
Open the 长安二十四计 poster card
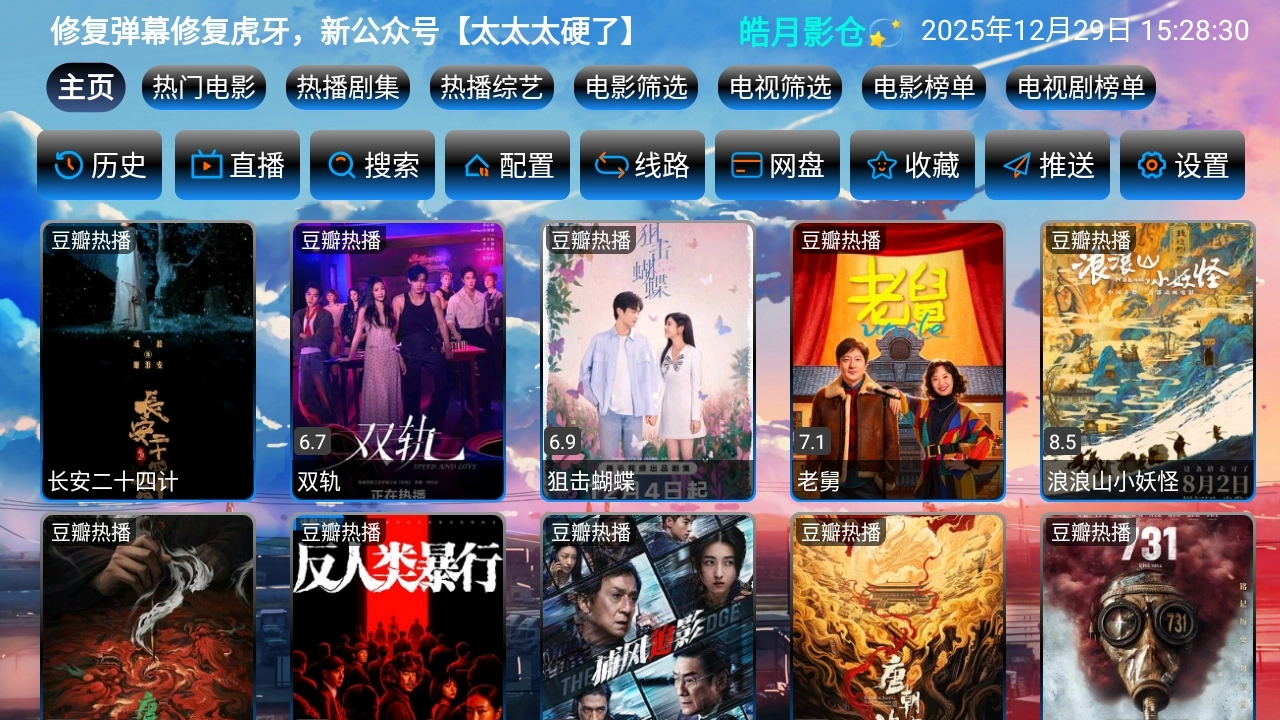[x=148, y=360]
